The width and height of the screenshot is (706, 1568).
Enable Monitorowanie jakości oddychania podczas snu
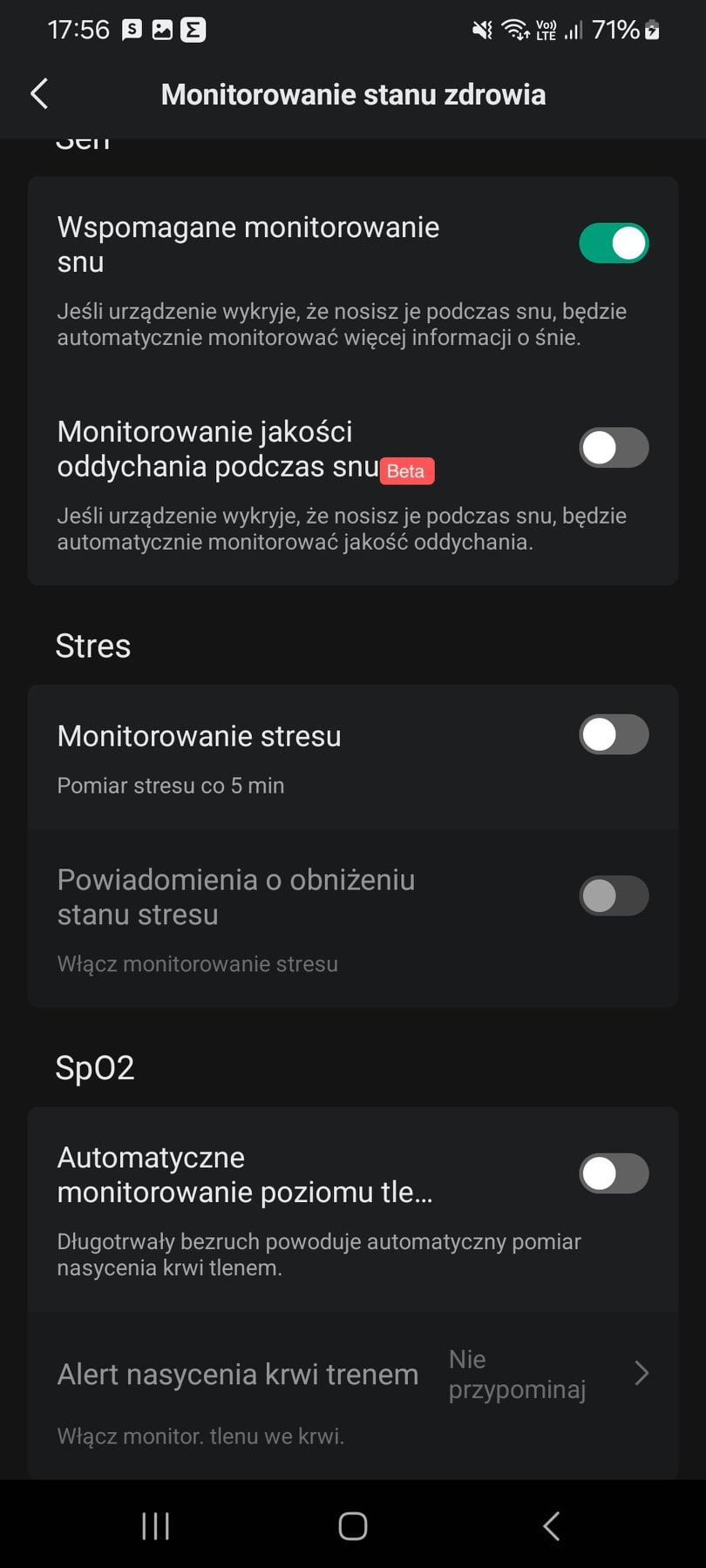[614, 448]
